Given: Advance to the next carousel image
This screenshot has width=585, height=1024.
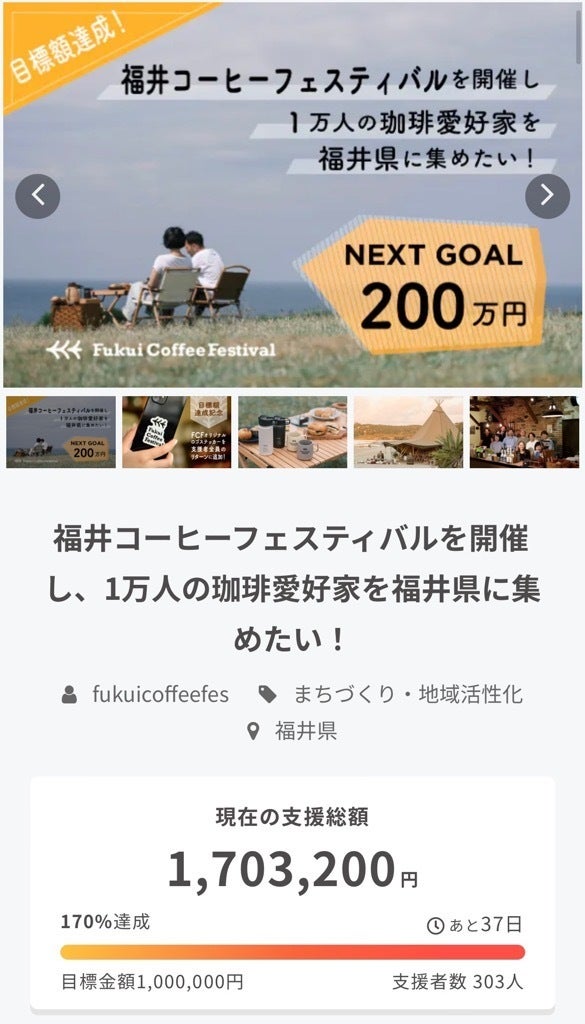Looking at the screenshot, I should (547, 196).
